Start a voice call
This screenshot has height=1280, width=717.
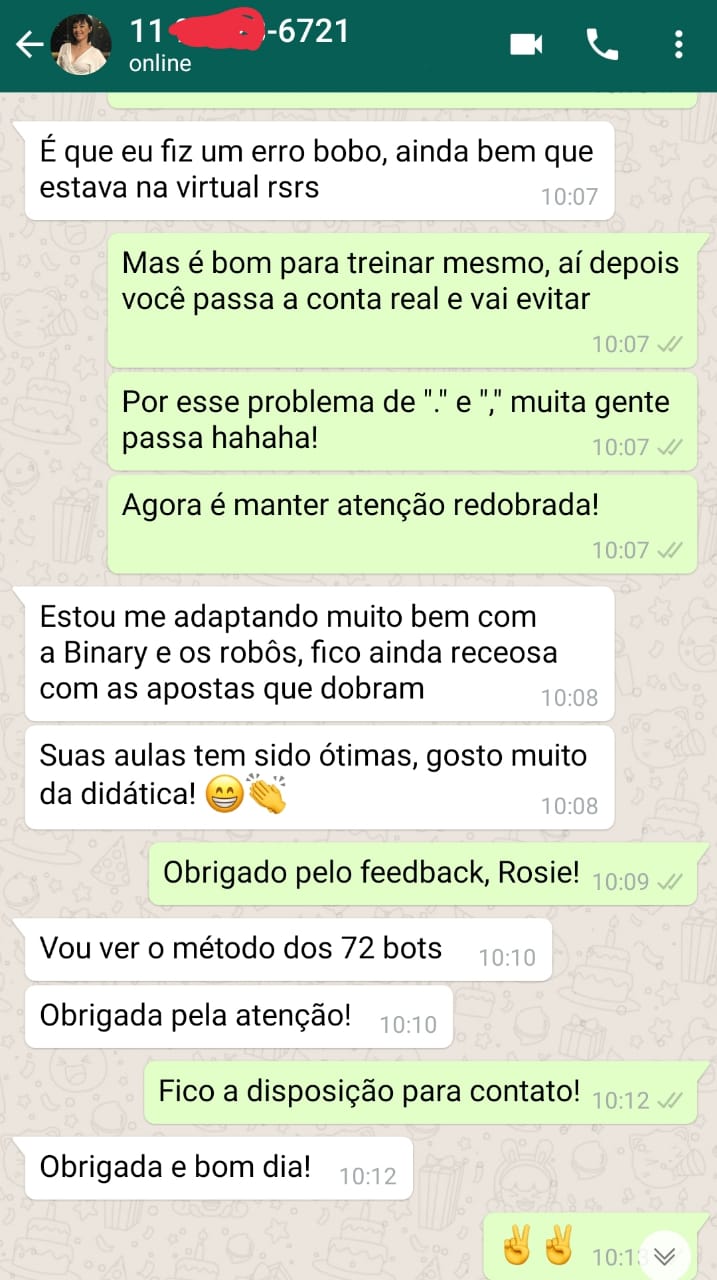(602, 44)
